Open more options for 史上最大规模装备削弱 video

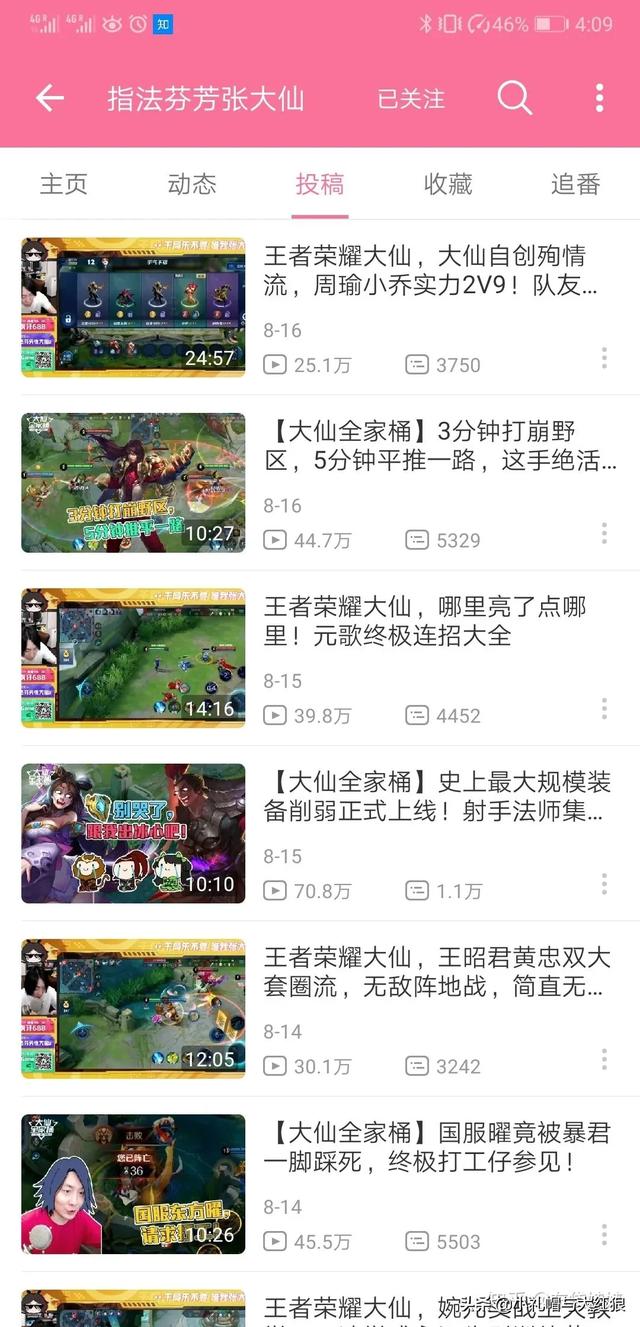pyautogui.click(x=604, y=884)
